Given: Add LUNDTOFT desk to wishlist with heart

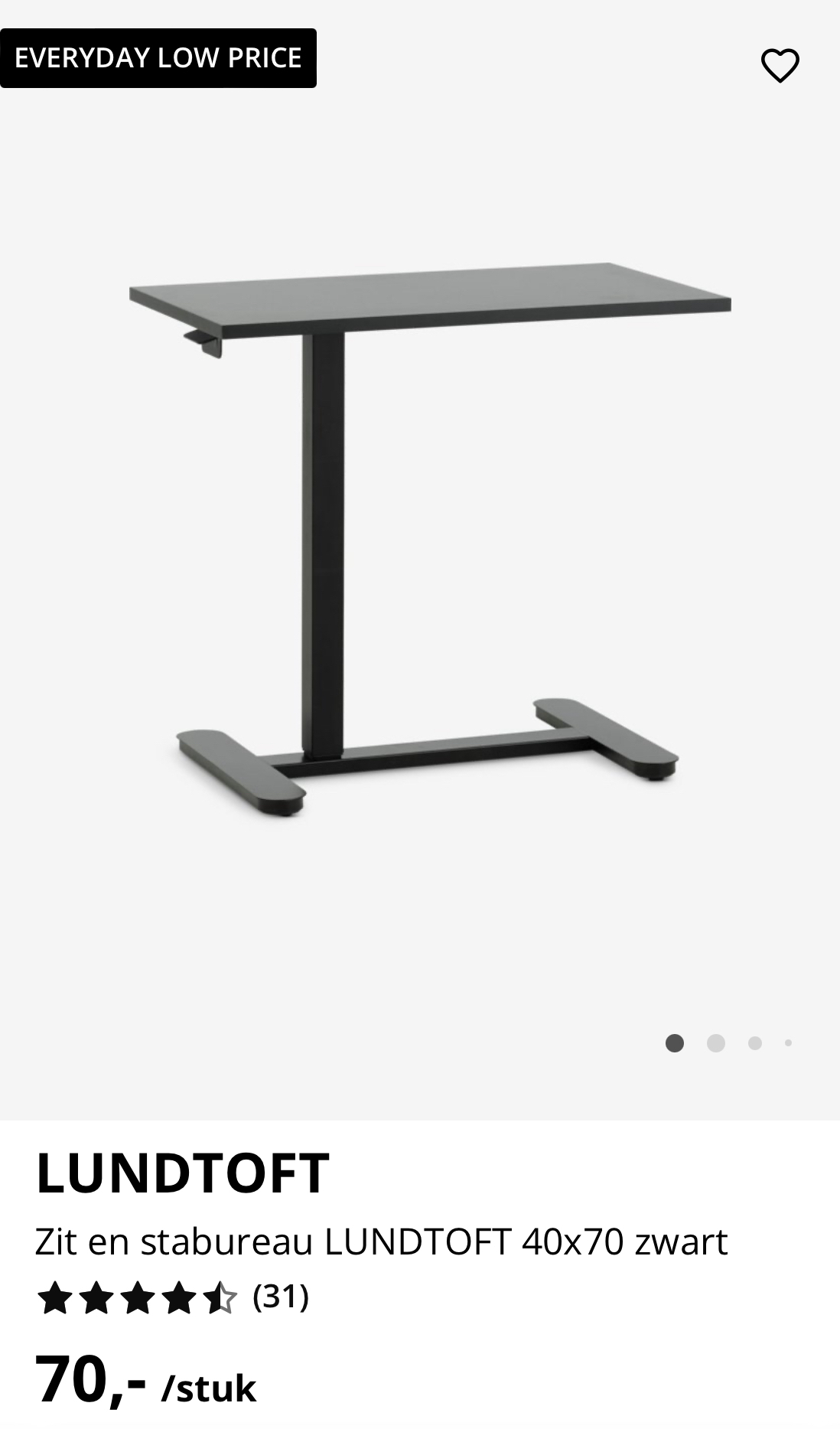Looking at the screenshot, I should click(x=780, y=65).
